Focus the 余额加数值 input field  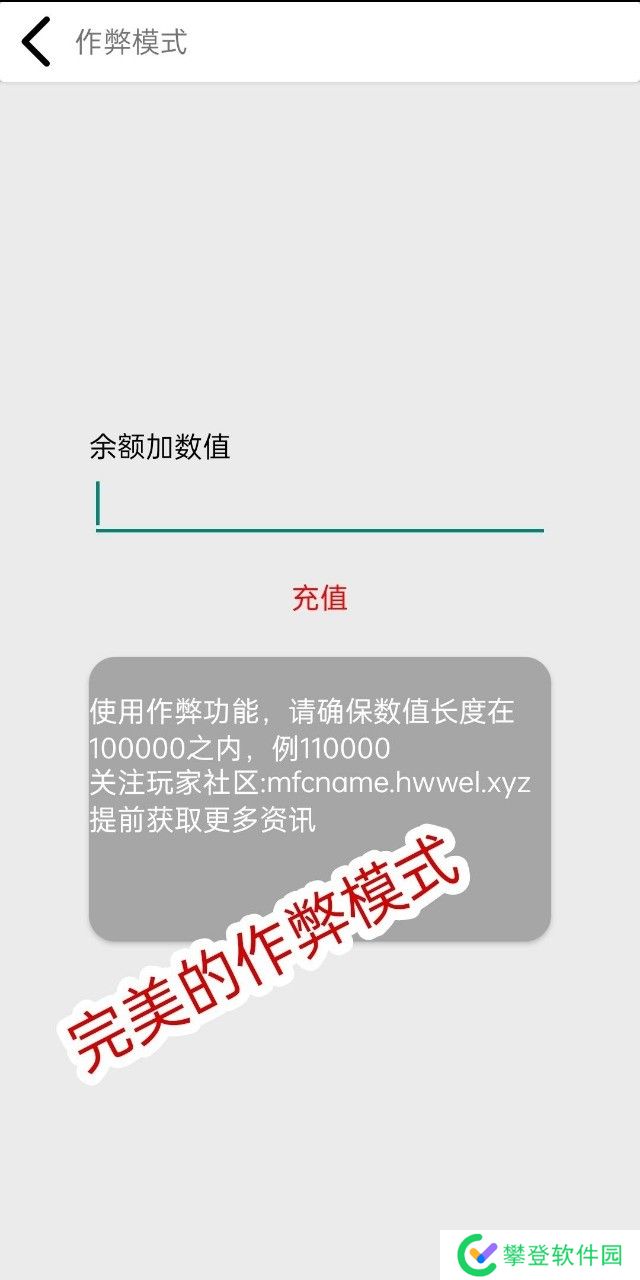pyautogui.click(x=319, y=505)
